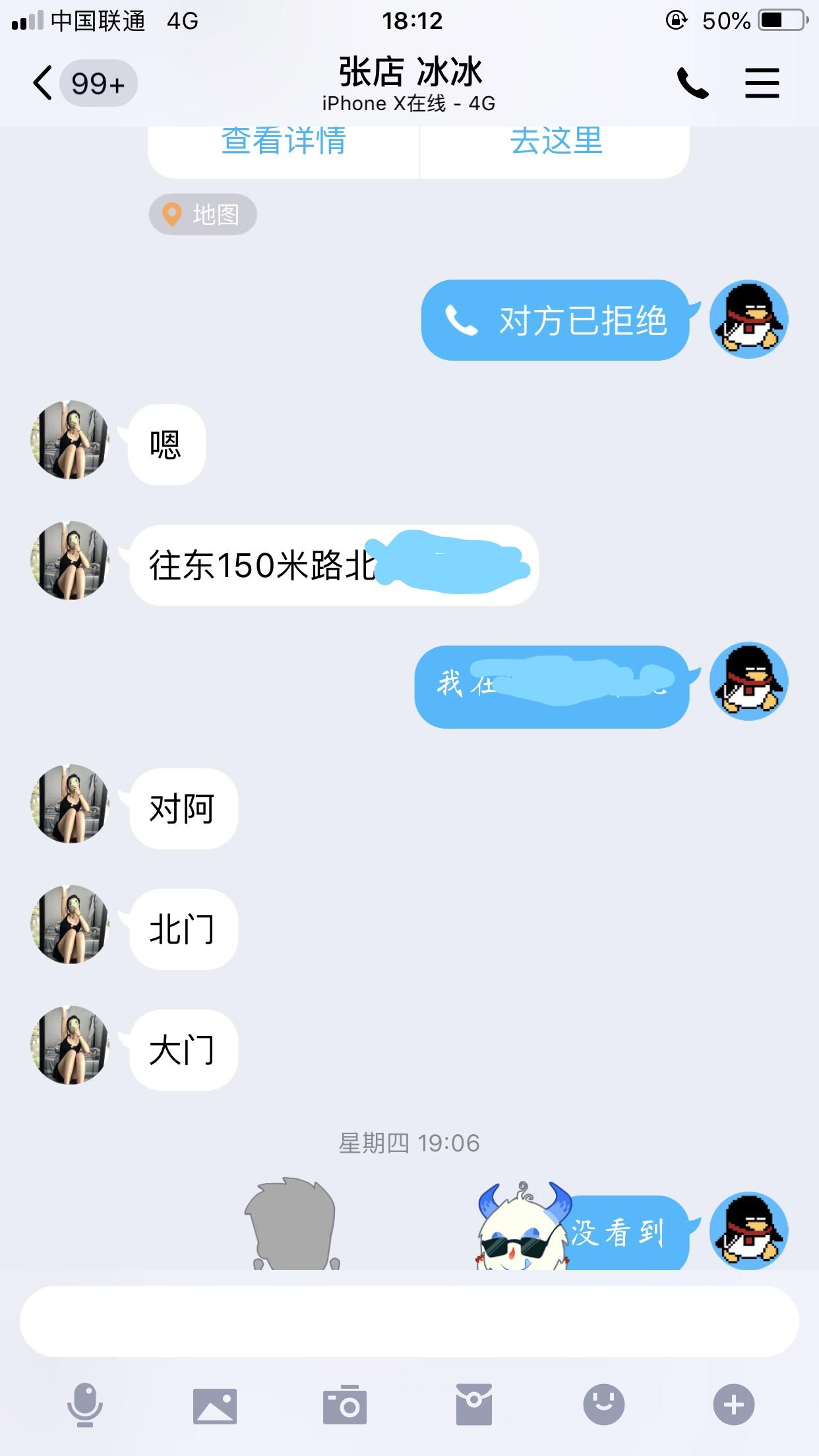This screenshot has height=1456, width=819.
Task: Tap 去这里 to navigate there
Action: click(556, 142)
